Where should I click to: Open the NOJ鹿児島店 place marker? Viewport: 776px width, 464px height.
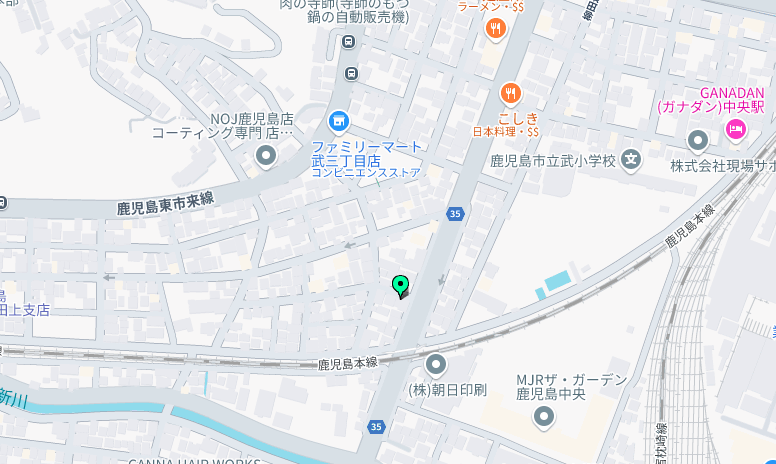[266, 155]
